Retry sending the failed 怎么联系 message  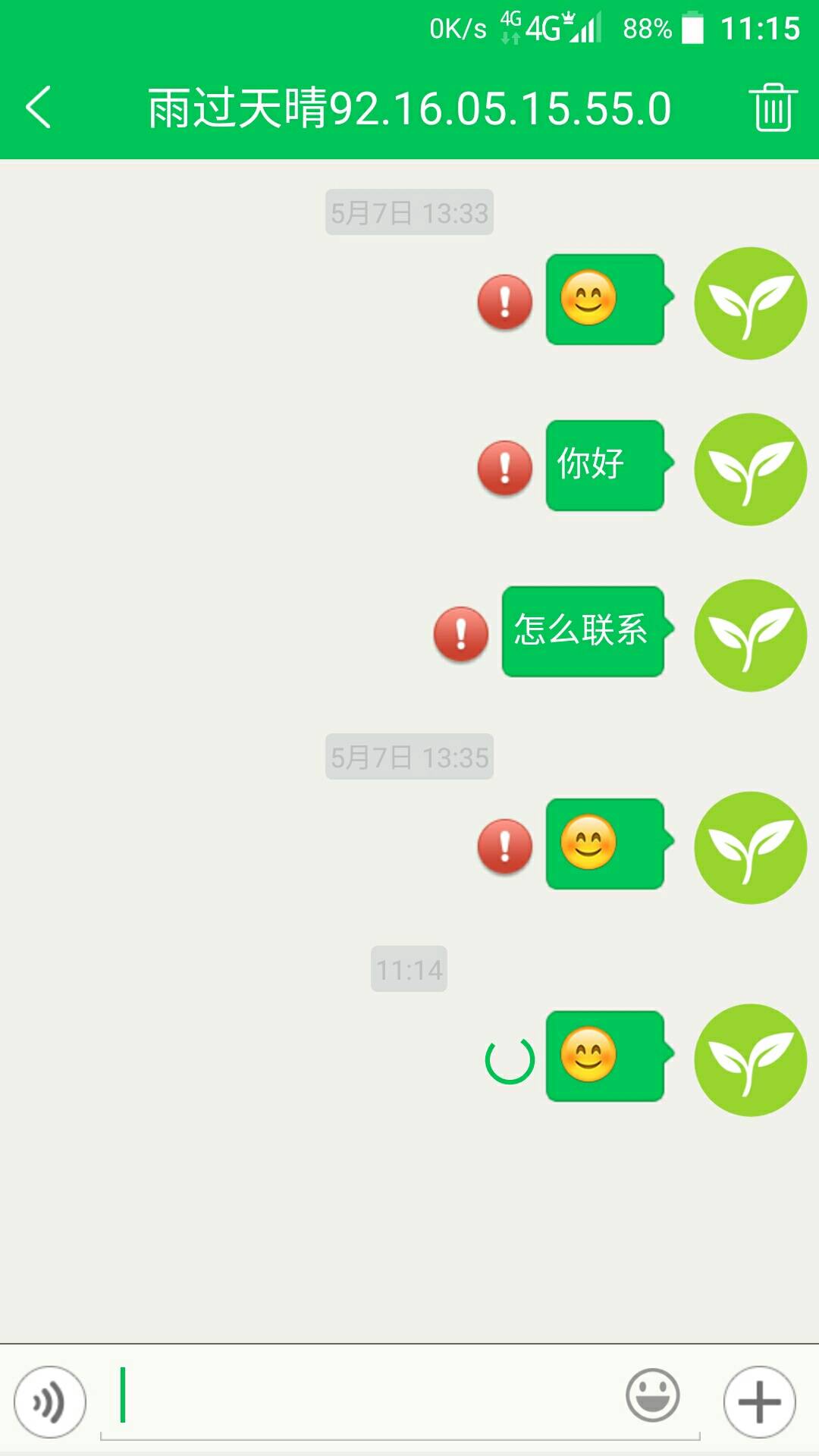pyautogui.click(x=461, y=634)
